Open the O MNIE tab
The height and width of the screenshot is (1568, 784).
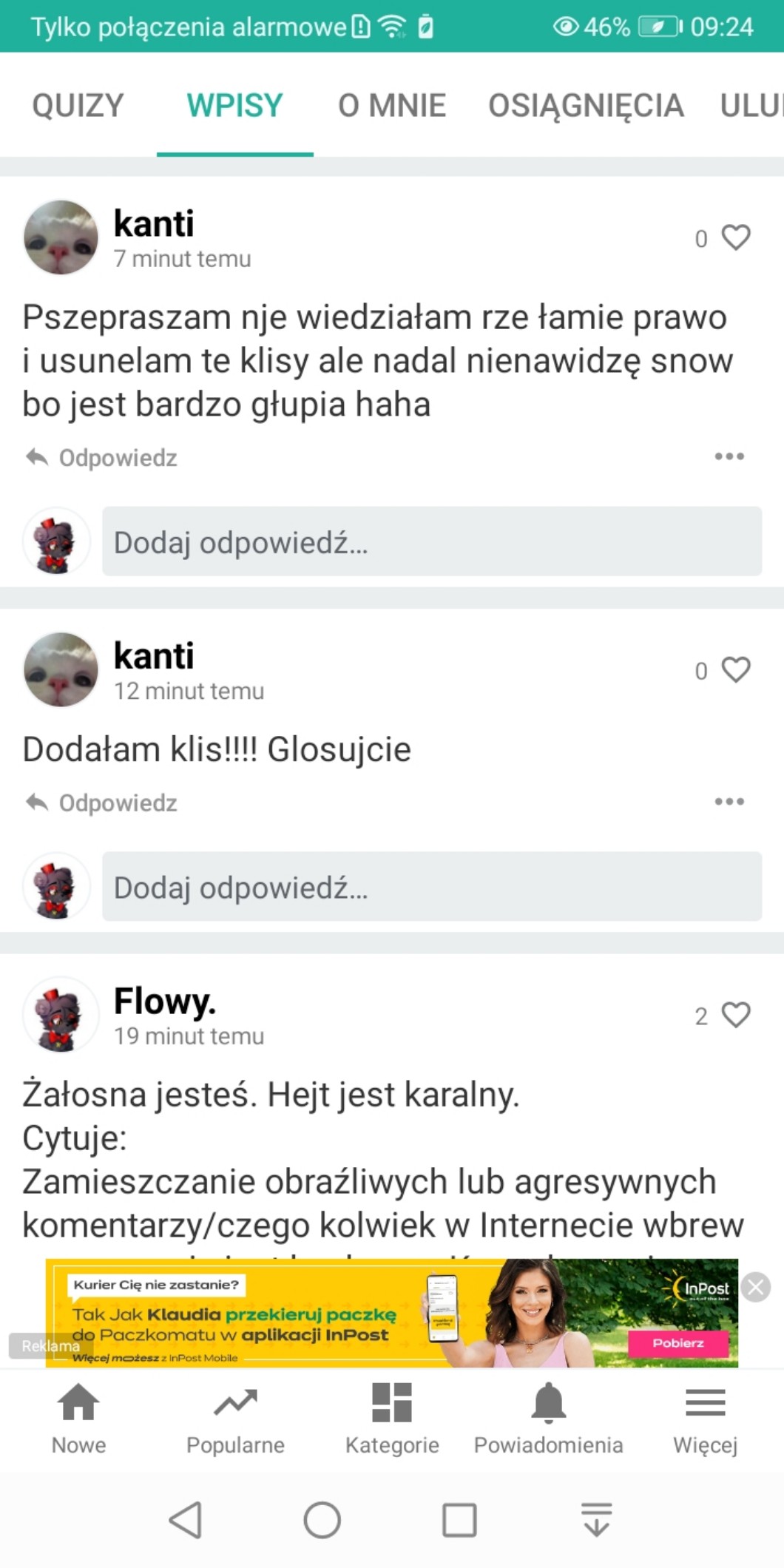pos(392,105)
